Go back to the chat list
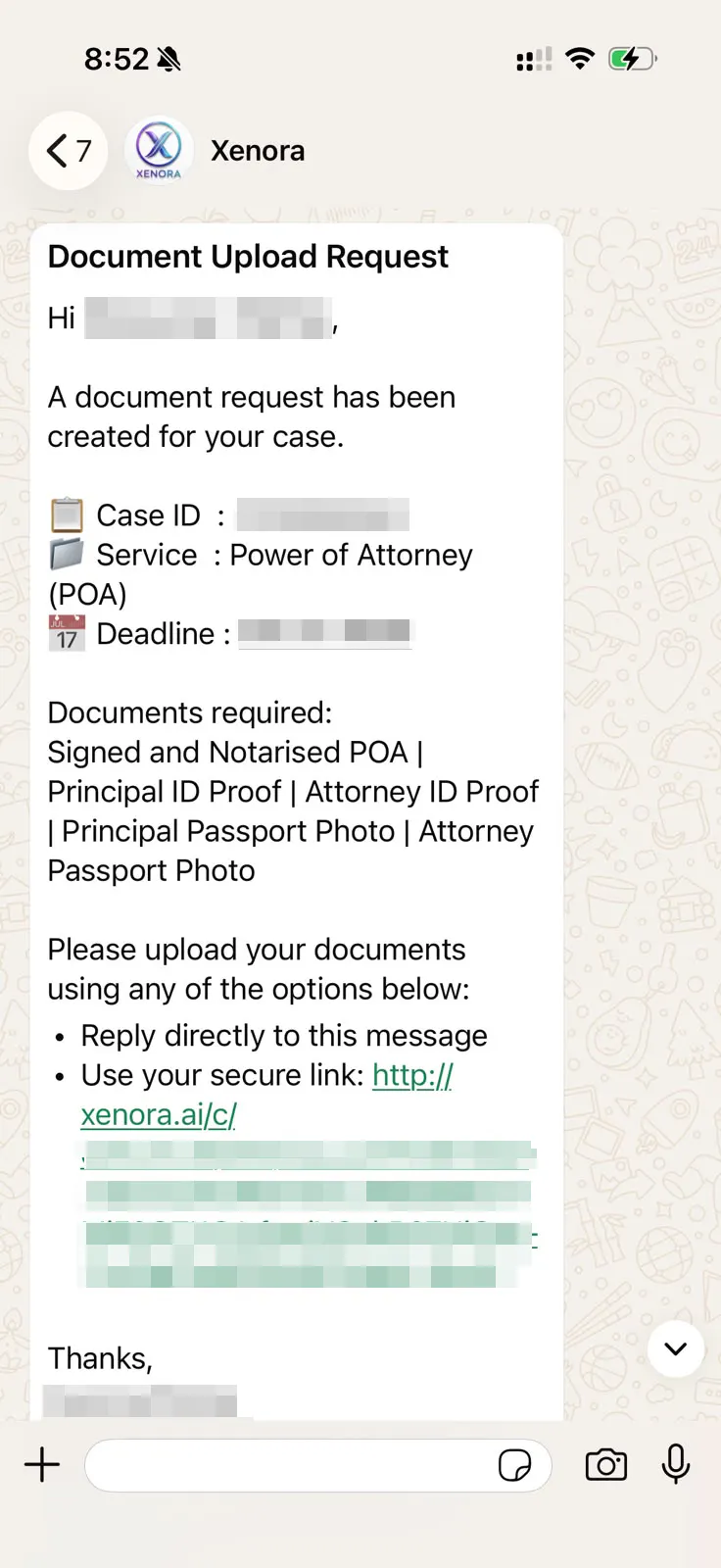 tap(69, 151)
